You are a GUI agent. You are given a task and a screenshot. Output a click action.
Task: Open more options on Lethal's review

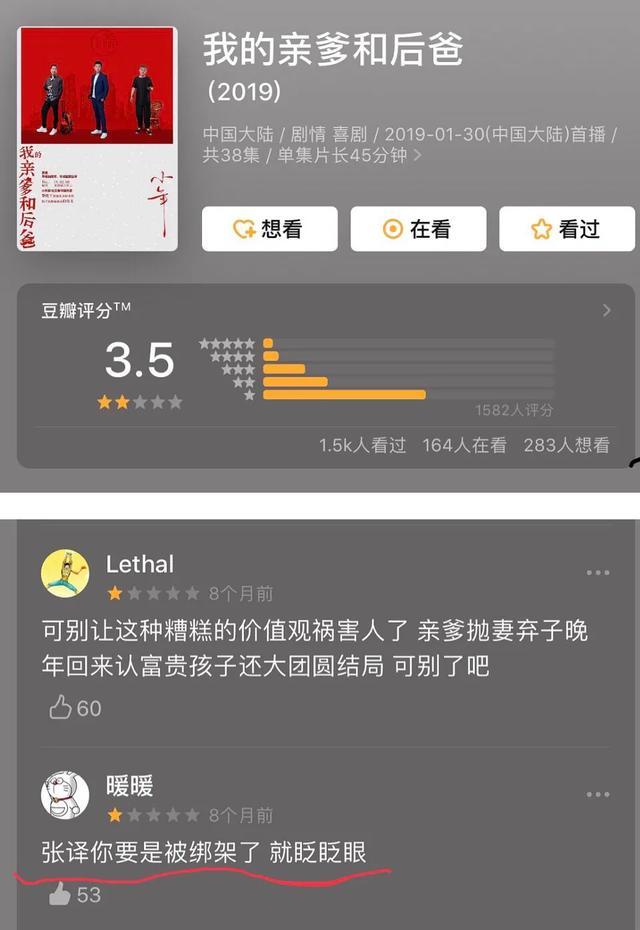point(598,572)
